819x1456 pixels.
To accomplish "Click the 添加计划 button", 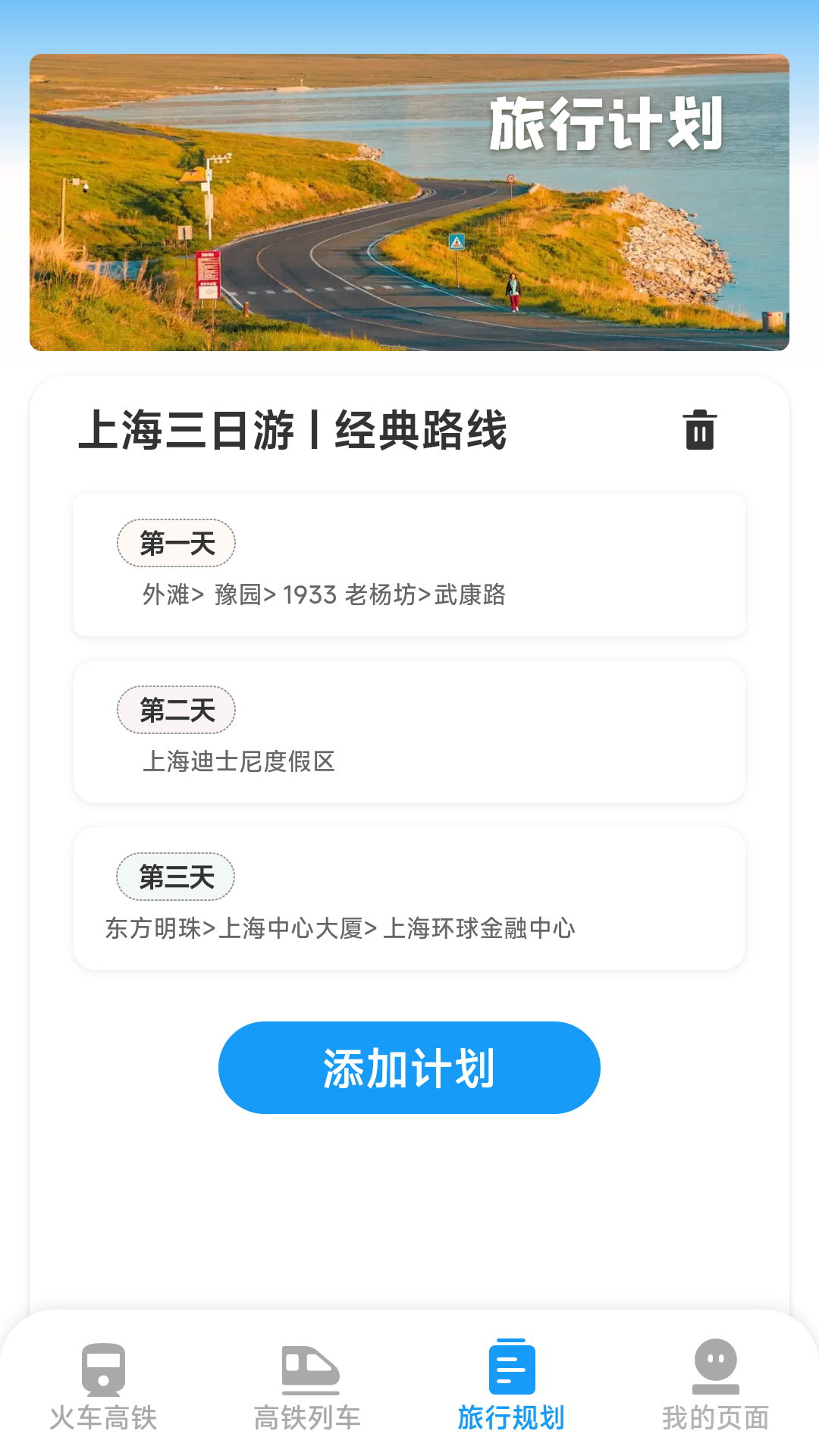I will point(409,1067).
